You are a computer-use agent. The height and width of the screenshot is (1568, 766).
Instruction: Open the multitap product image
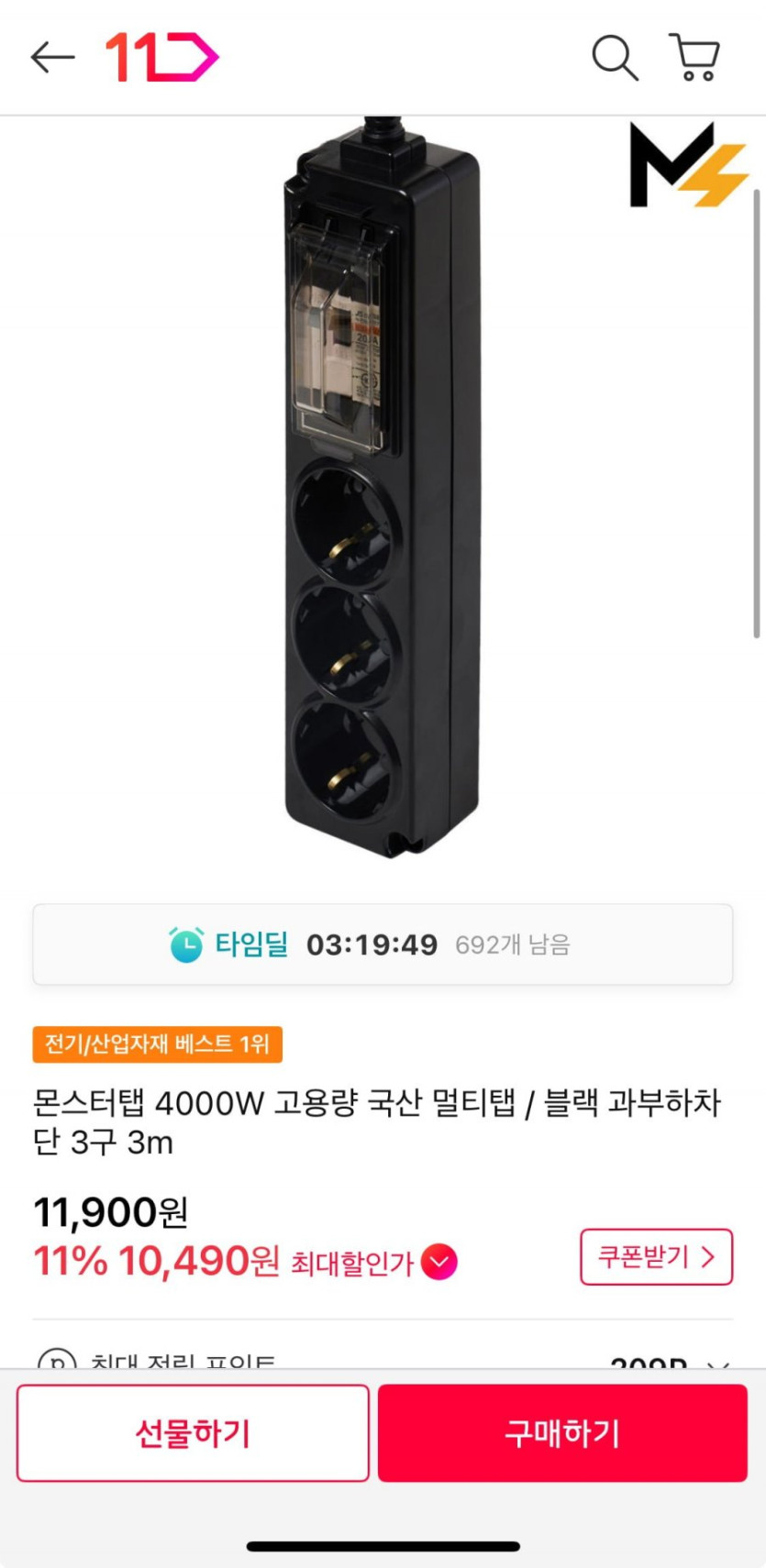[x=382, y=486]
